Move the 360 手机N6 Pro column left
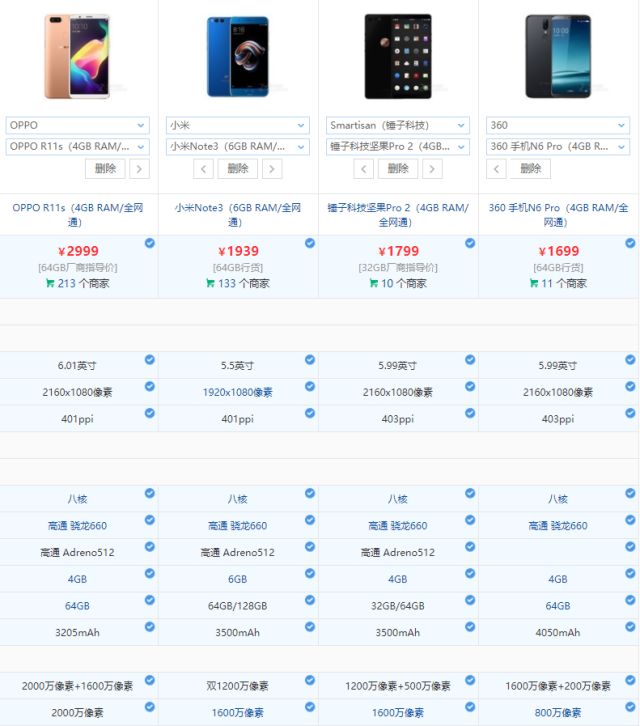 (x=496, y=169)
